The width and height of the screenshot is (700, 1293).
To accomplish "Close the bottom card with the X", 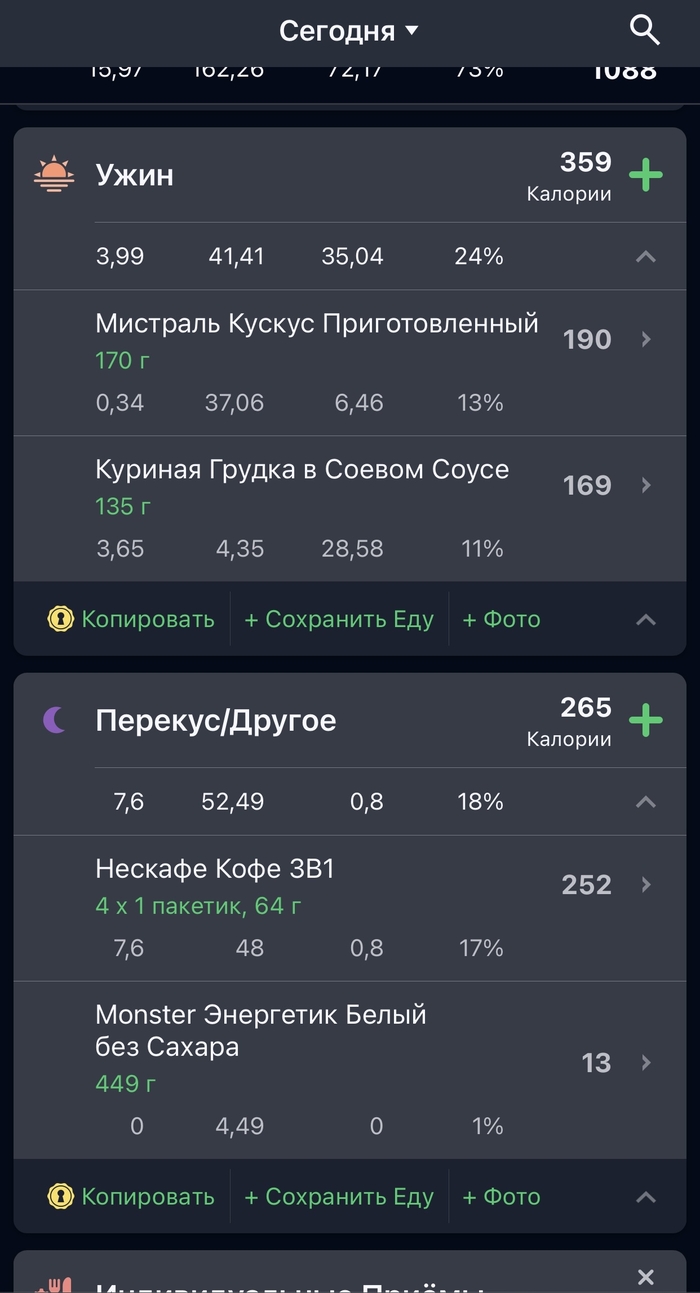I will 646,1277.
